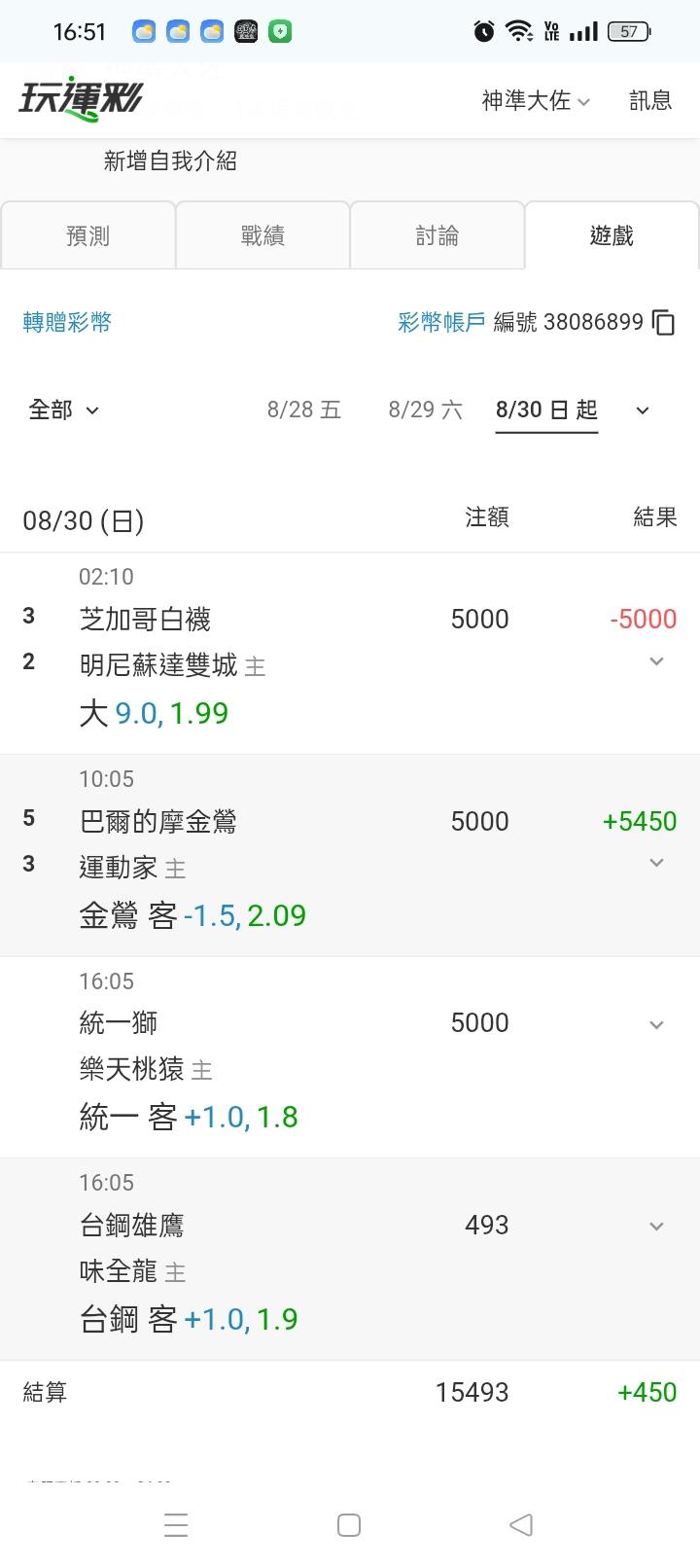Tap the 玩運彩 logo to go home

[x=80, y=100]
